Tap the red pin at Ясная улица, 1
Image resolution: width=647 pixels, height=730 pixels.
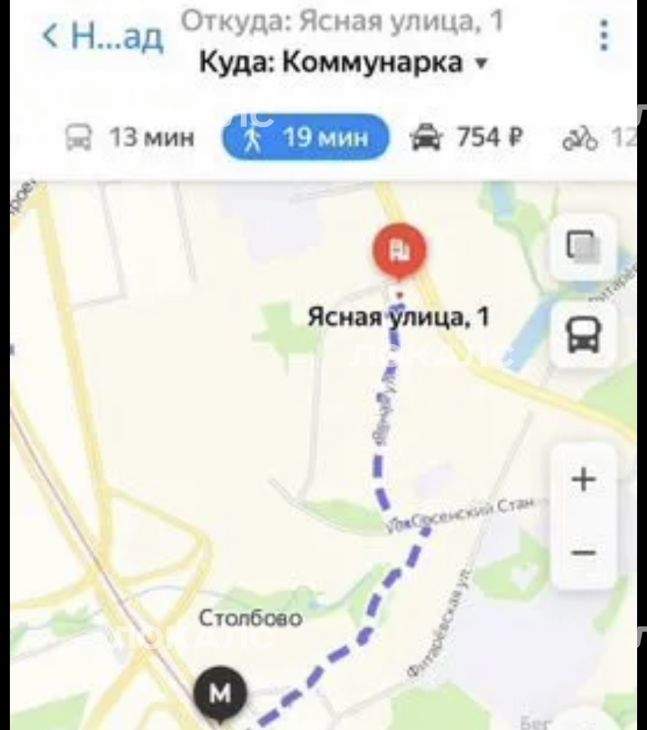pyautogui.click(x=399, y=252)
